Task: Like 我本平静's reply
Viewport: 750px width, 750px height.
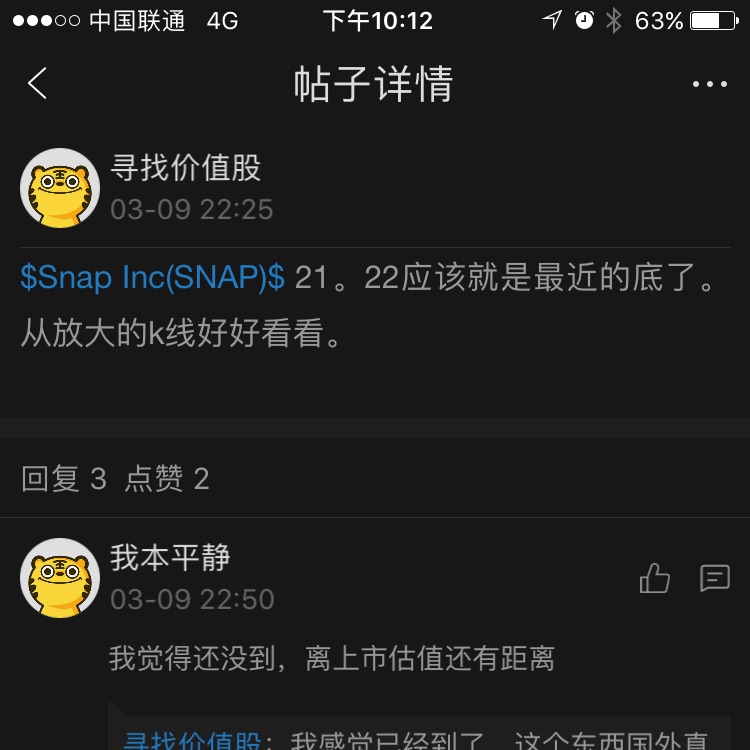Action: click(x=655, y=578)
